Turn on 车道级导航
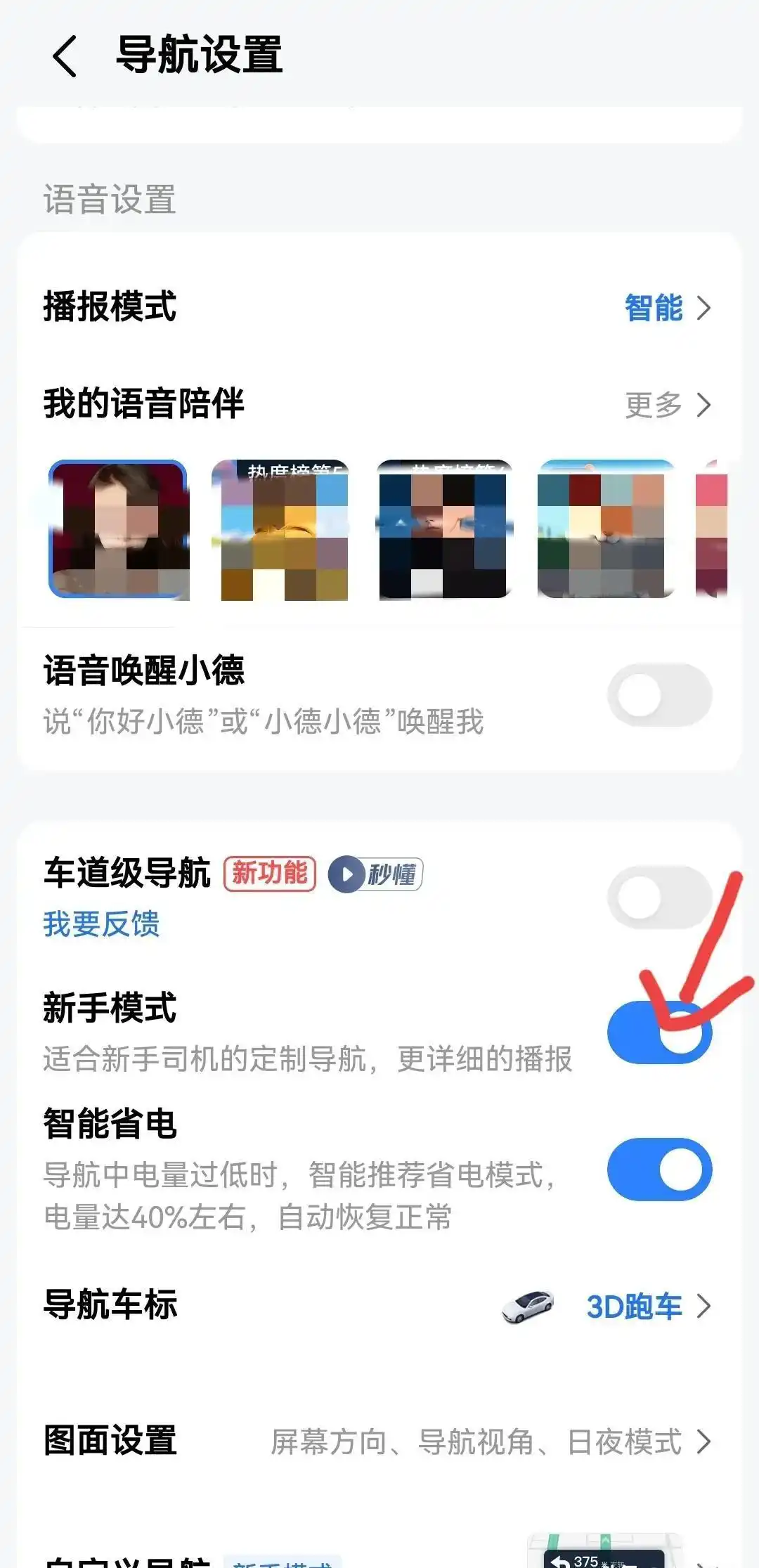This screenshot has width=759, height=1568. tap(659, 898)
